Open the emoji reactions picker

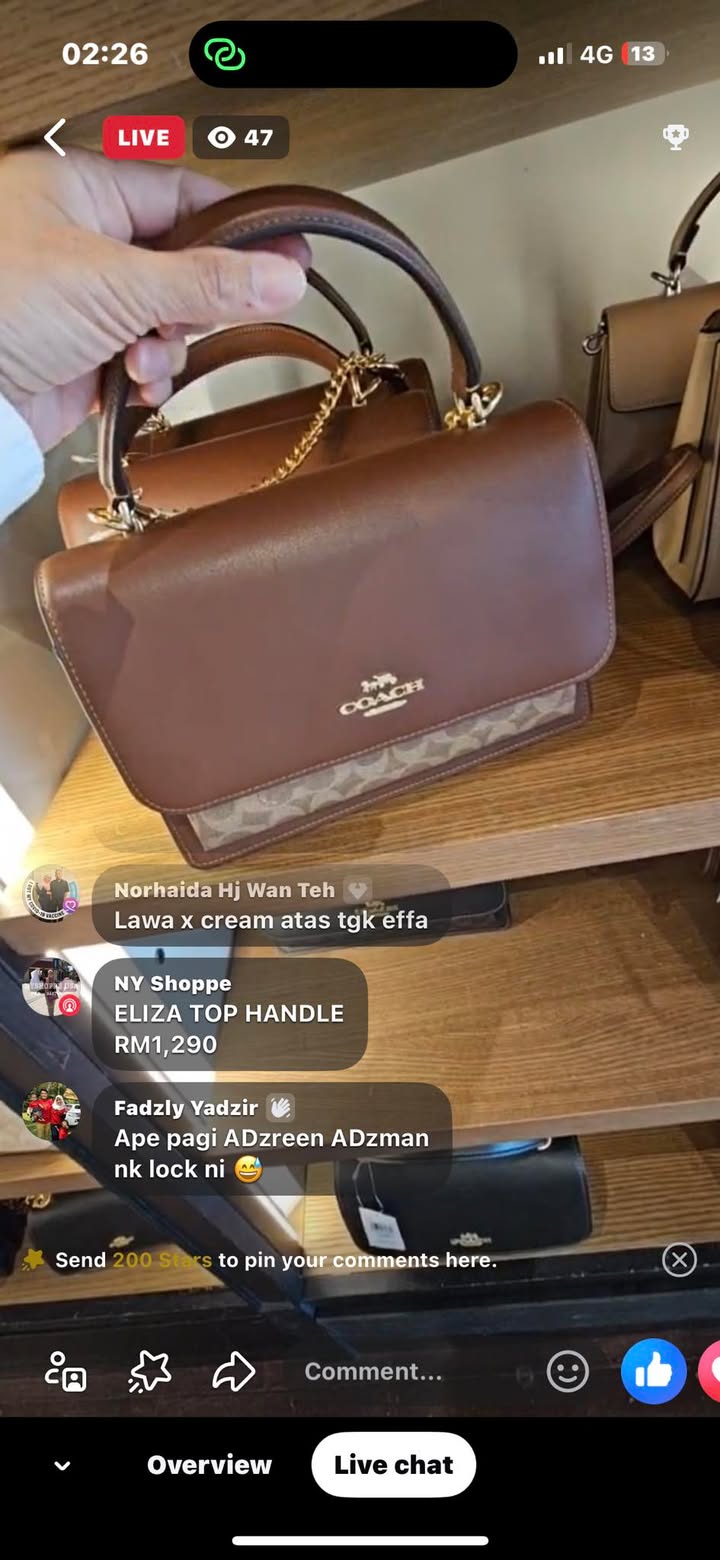pos(567,1371)
